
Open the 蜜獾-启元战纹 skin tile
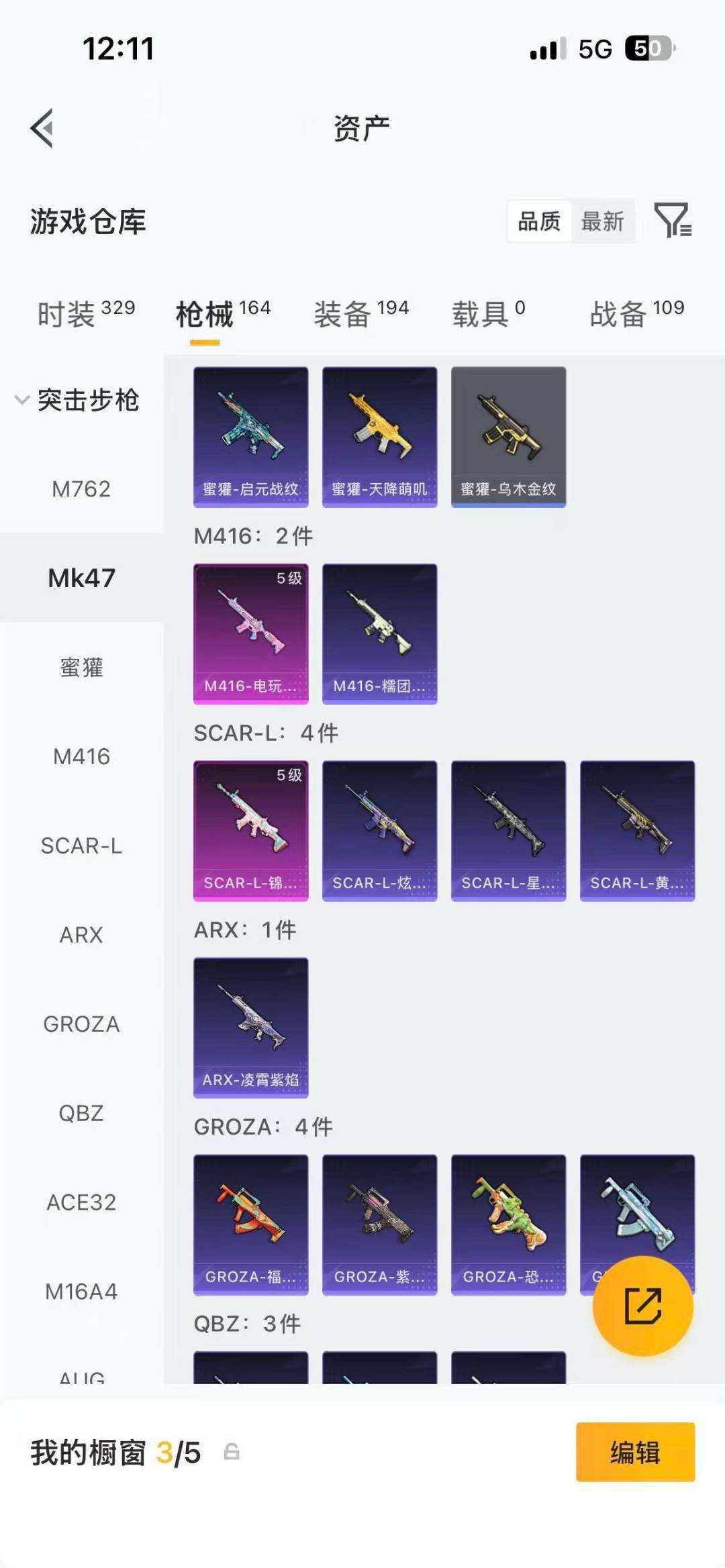pyautogui.click(x=250, y=436)
